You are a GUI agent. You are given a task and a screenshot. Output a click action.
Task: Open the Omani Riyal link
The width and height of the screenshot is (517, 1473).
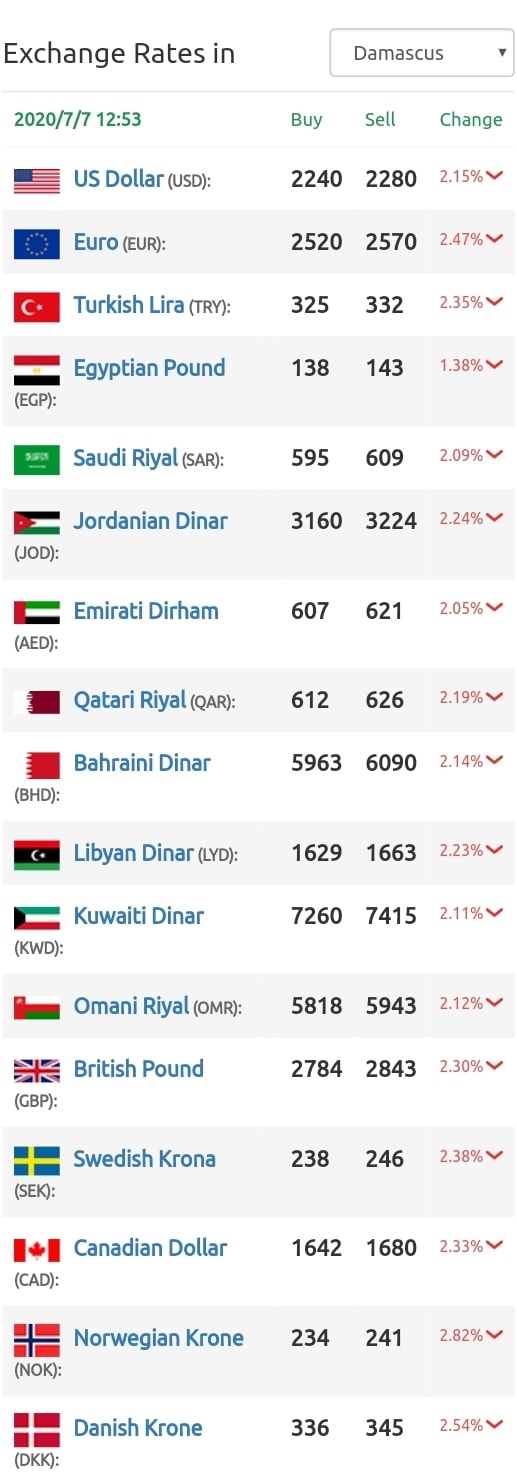pyautogui.click(x=131, y=1006)
